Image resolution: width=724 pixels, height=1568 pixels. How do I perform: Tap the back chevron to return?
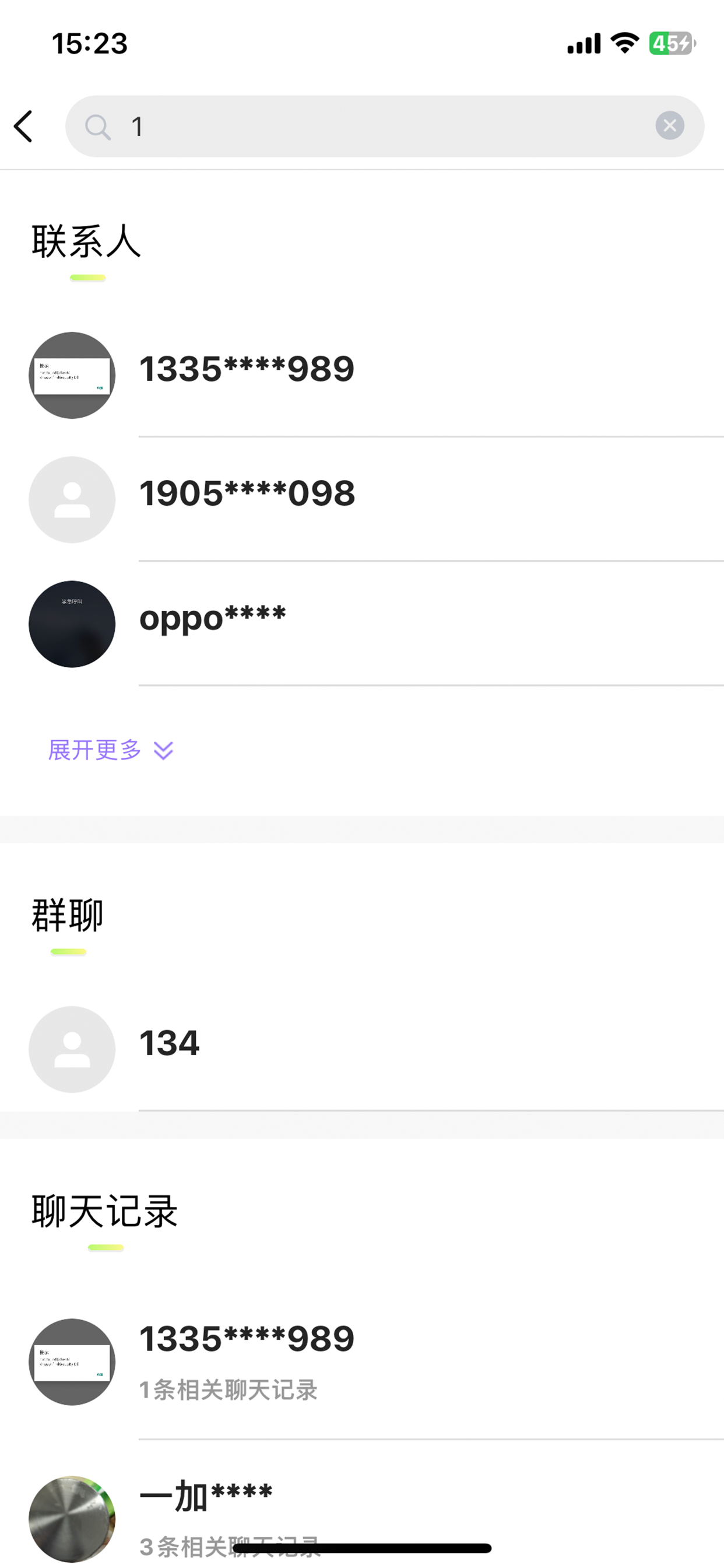point(24,127)
